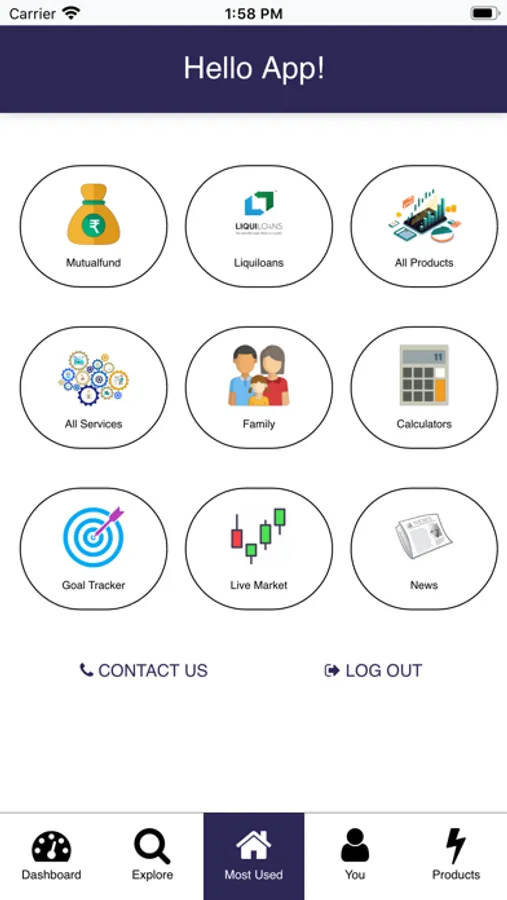Tap Contact Us
Image resolution: width=507 pixels, height=900 pixels.
[144, 670]
